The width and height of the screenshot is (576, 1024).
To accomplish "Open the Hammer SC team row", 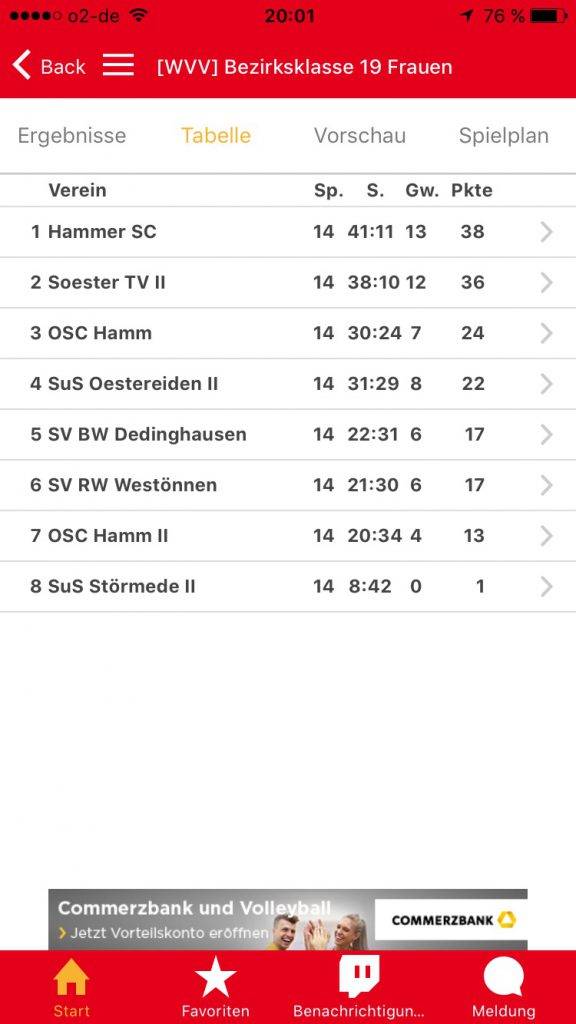I will pos(288,232).
